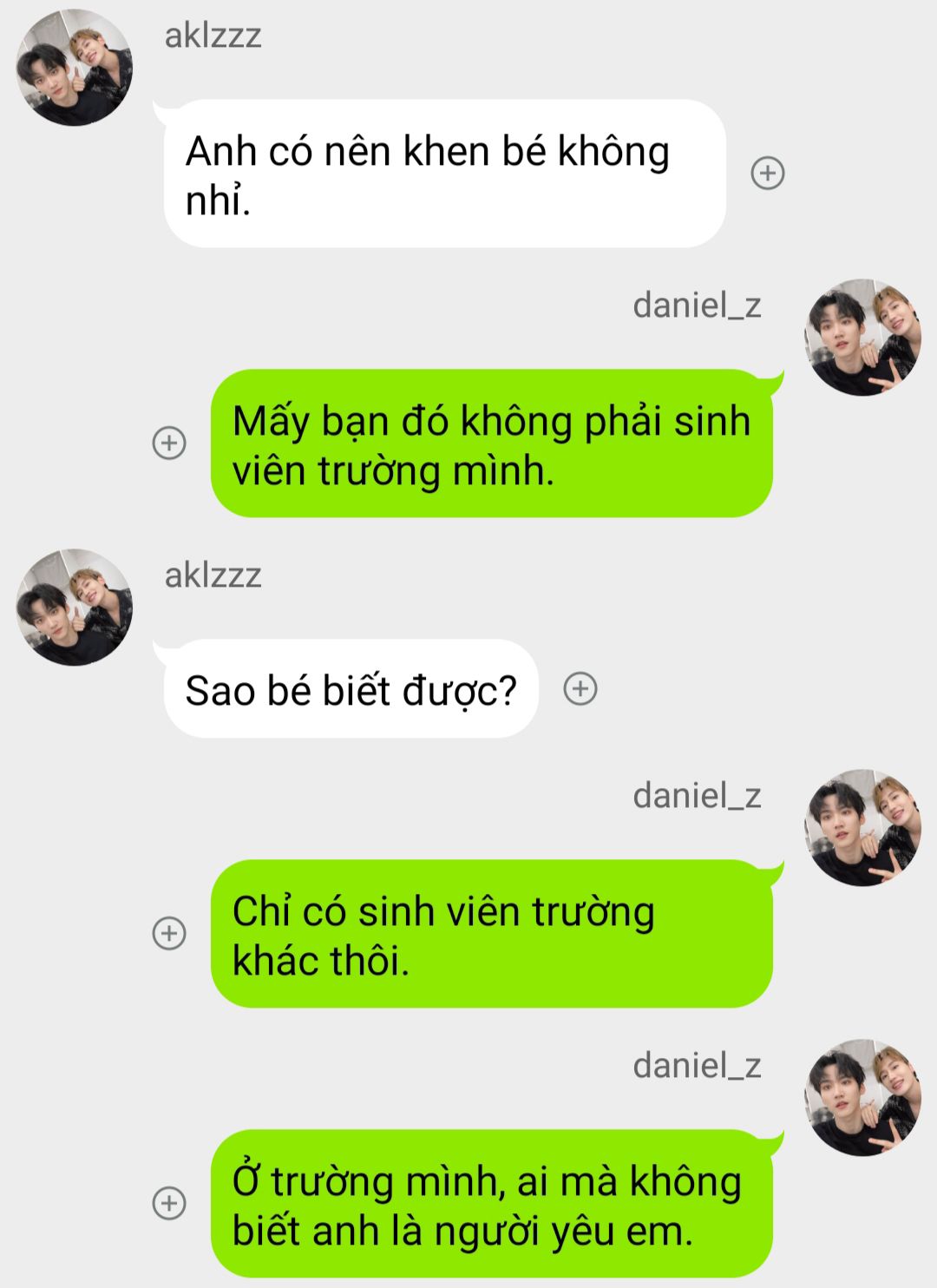
Task: Tap plus icon next to "Mấy bạn đó không phải" message
Action: [169, 443]
